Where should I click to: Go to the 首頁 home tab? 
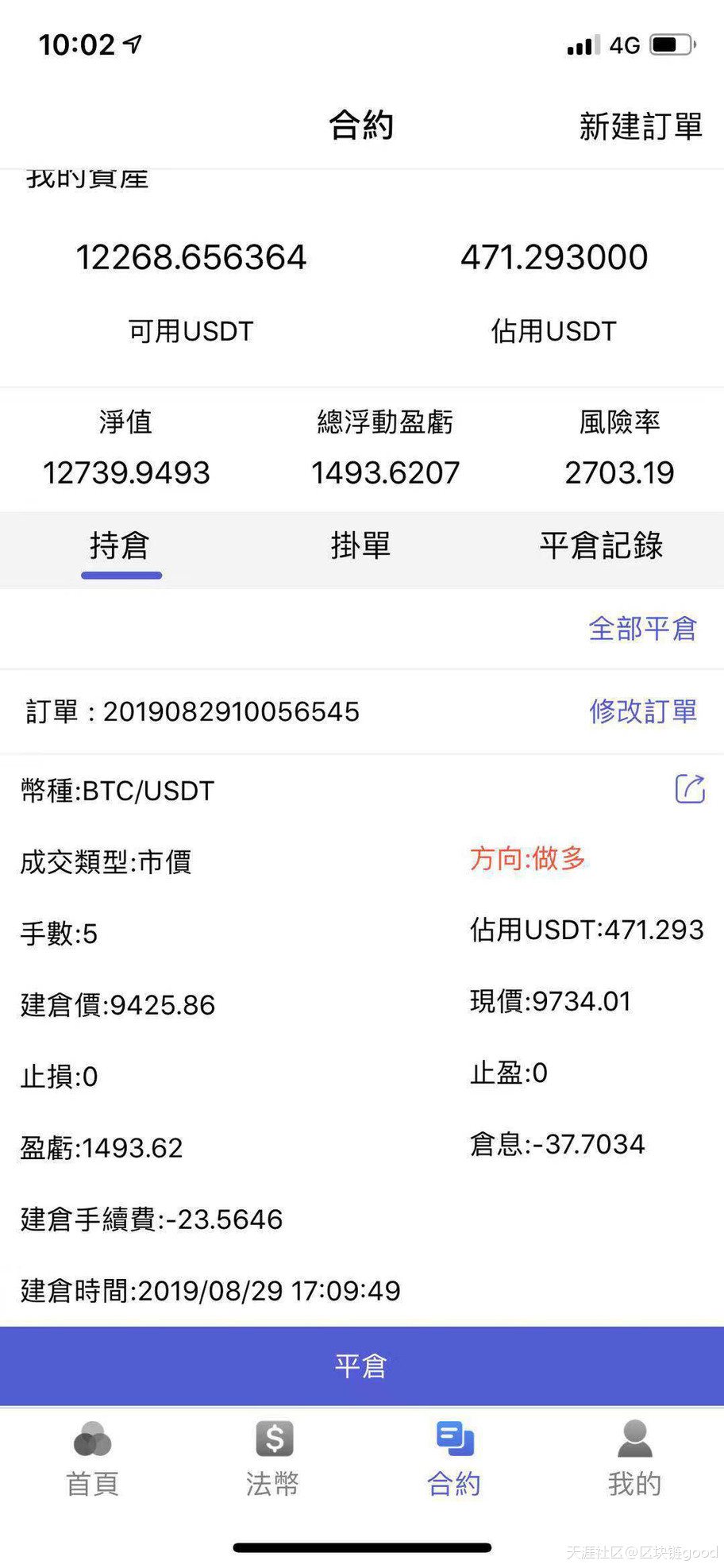[92, 1459]
